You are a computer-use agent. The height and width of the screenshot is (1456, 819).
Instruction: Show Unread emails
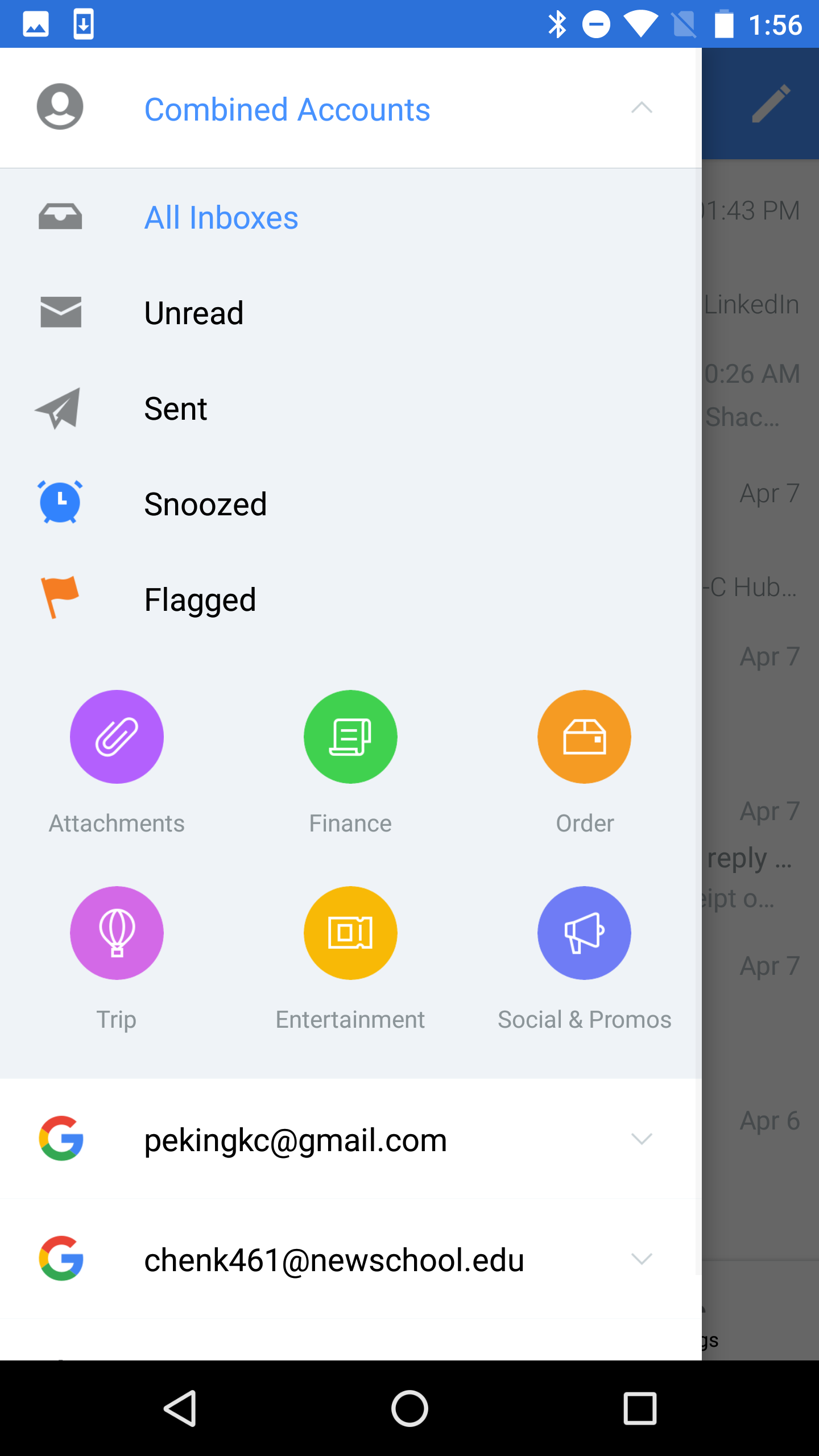tap(351, 313)
